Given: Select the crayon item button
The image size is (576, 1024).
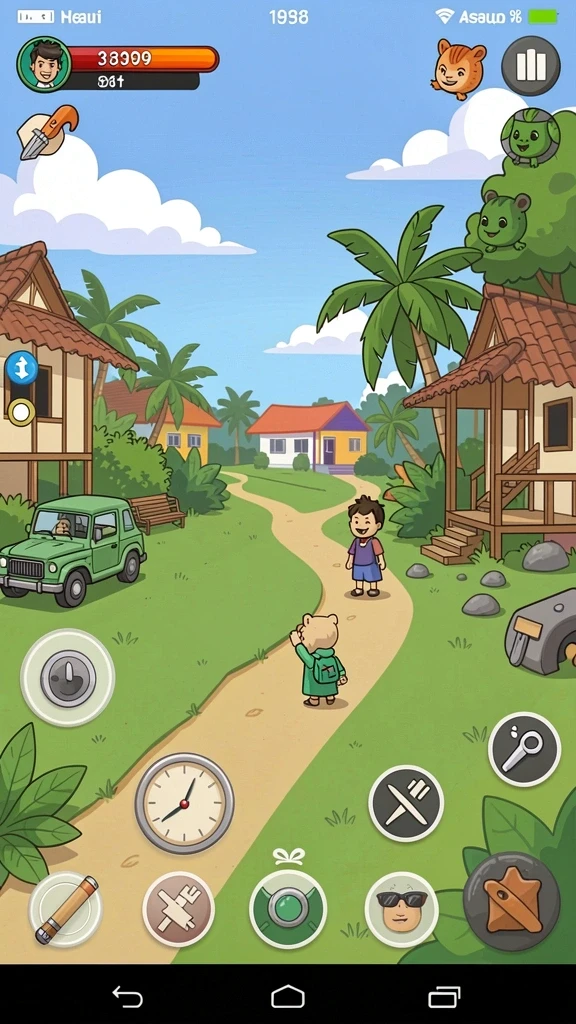Looking at the screenshot, I should pos(65,909).
